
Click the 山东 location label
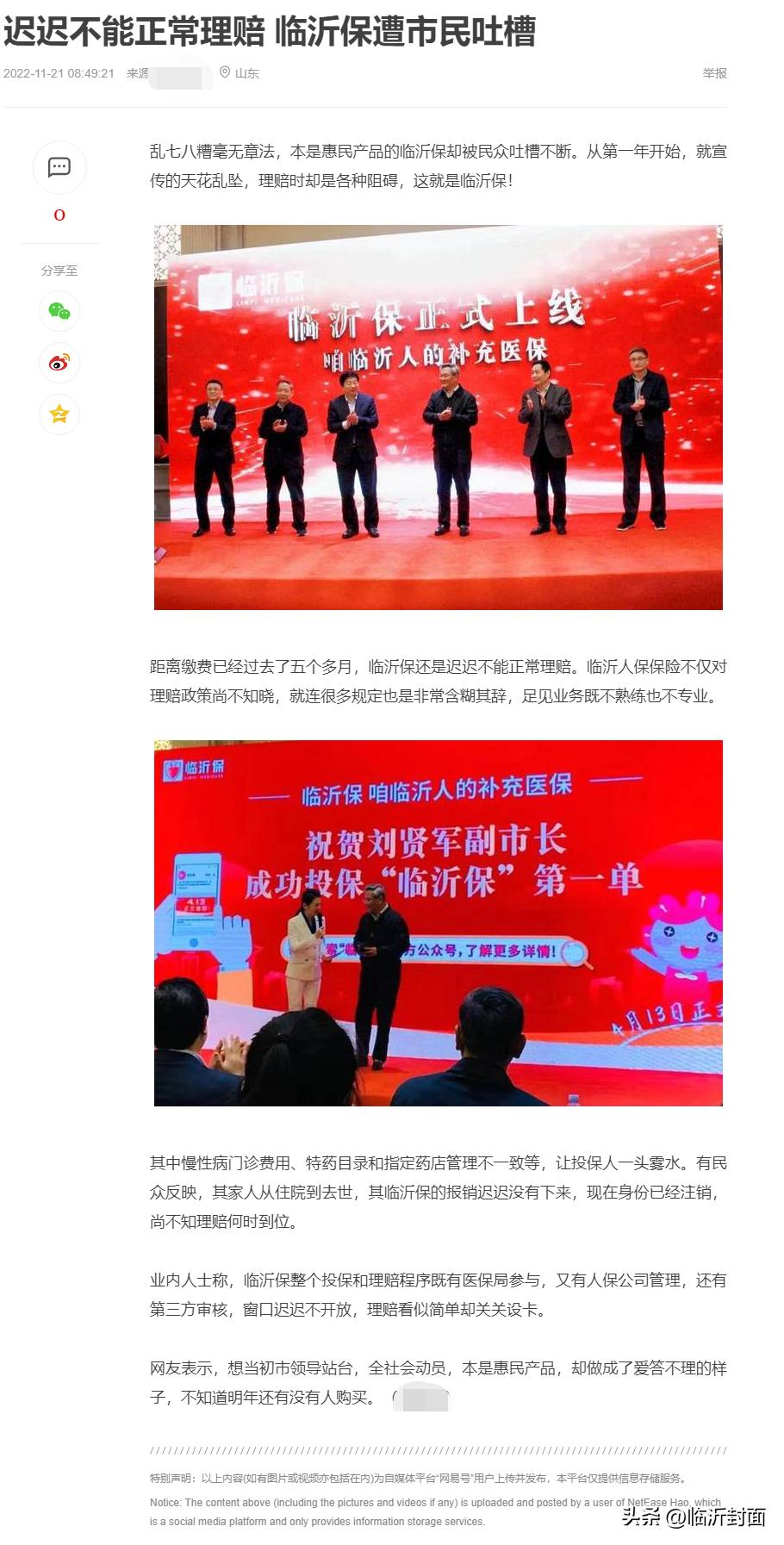pyautogui.click(x=248, y=74)
